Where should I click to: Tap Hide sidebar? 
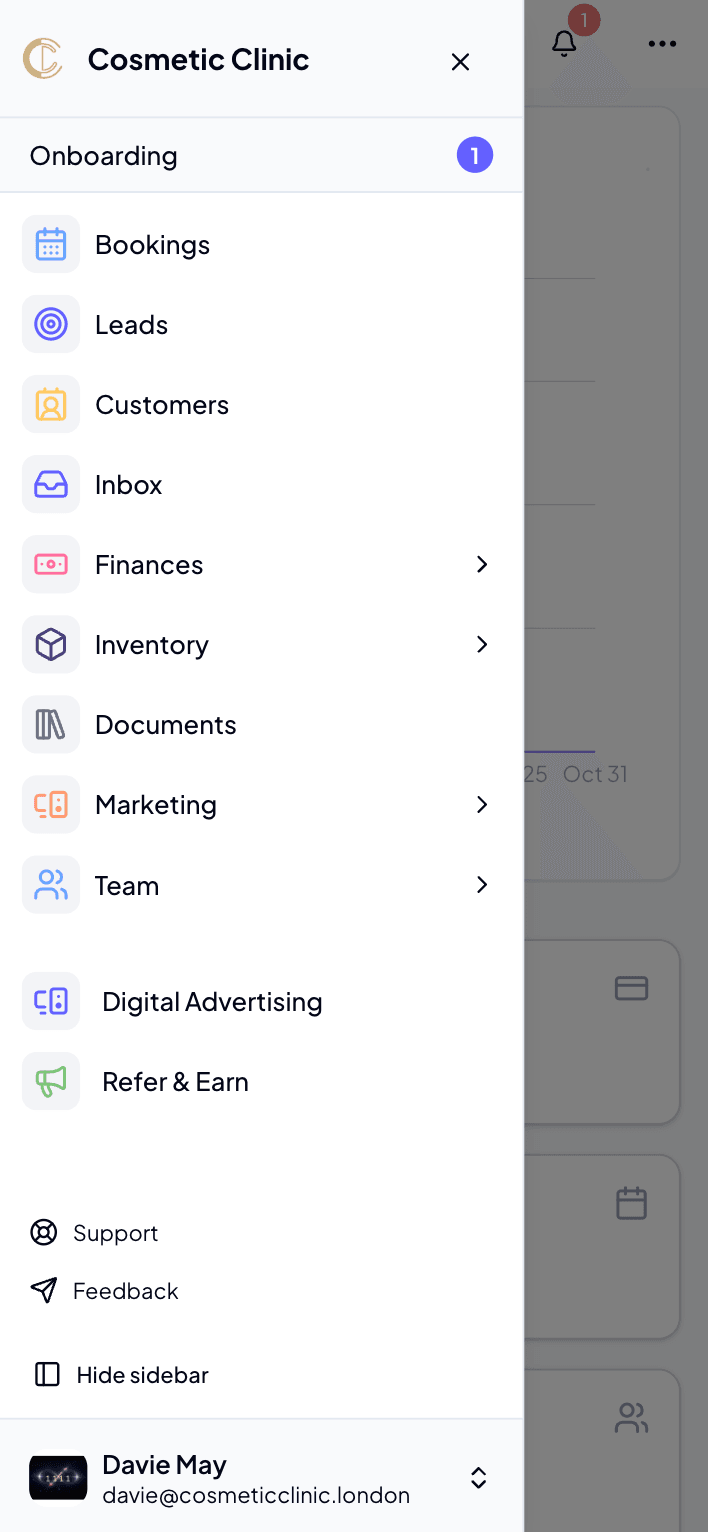[x=141, y=1375]
